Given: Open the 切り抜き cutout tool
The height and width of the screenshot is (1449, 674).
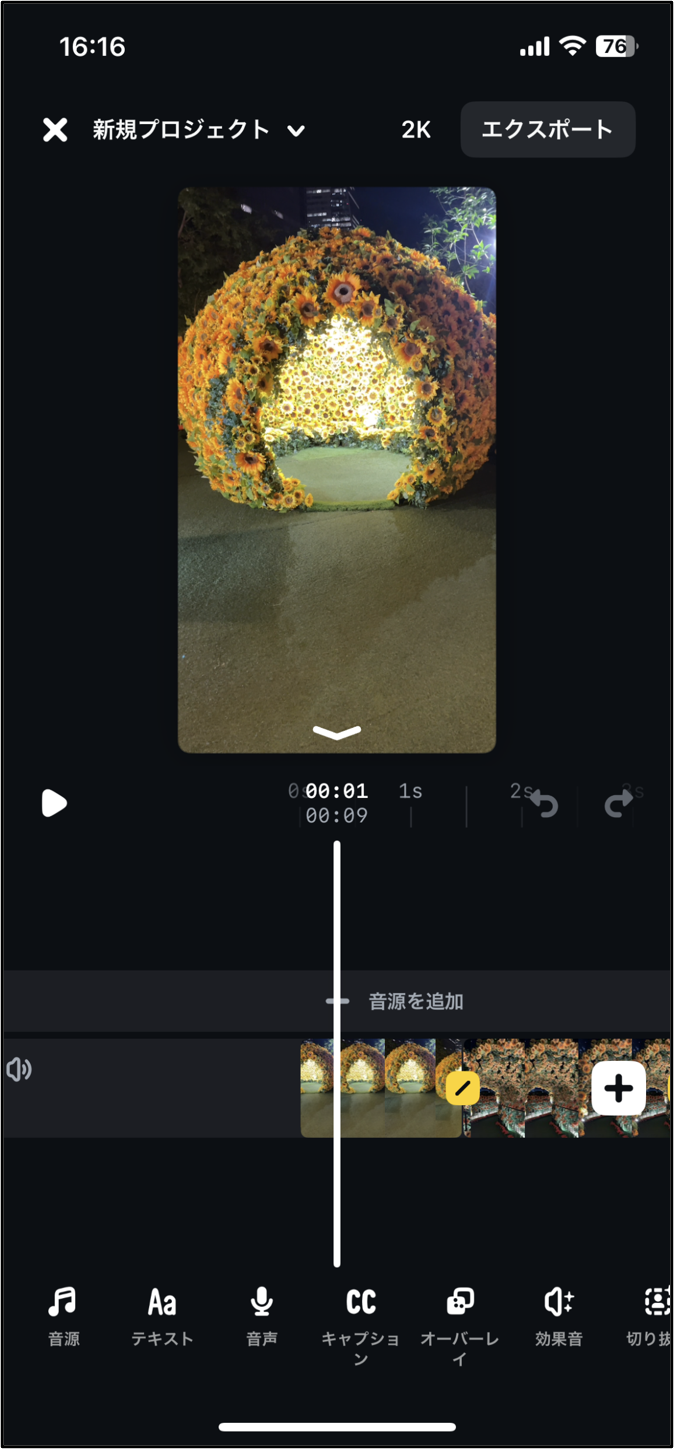Looking at the screenshot, I should coord(652,1315).
